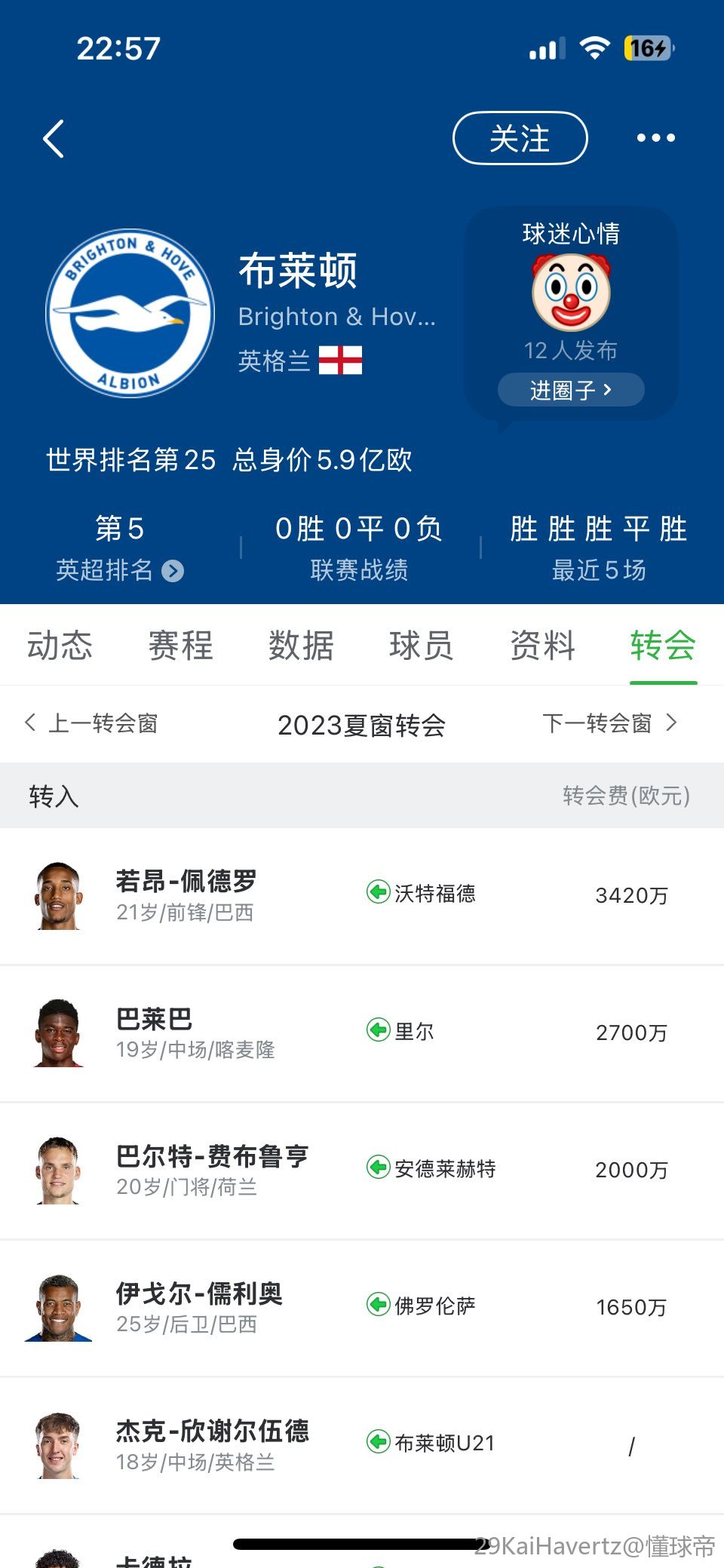Open the 英超排名 league ranking
The image size is (724, 1568).
pos(119,570)
